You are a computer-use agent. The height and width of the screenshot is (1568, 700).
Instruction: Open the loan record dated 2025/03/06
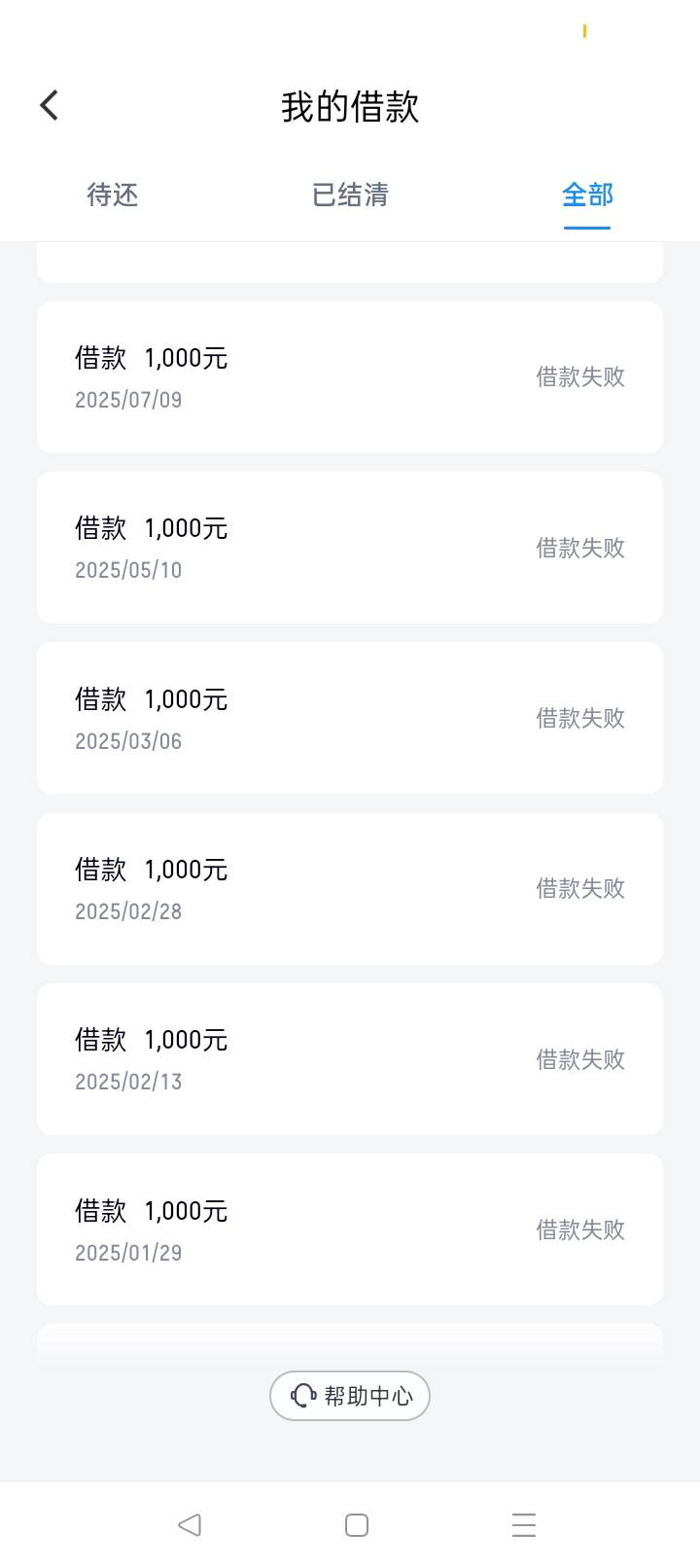350,718
